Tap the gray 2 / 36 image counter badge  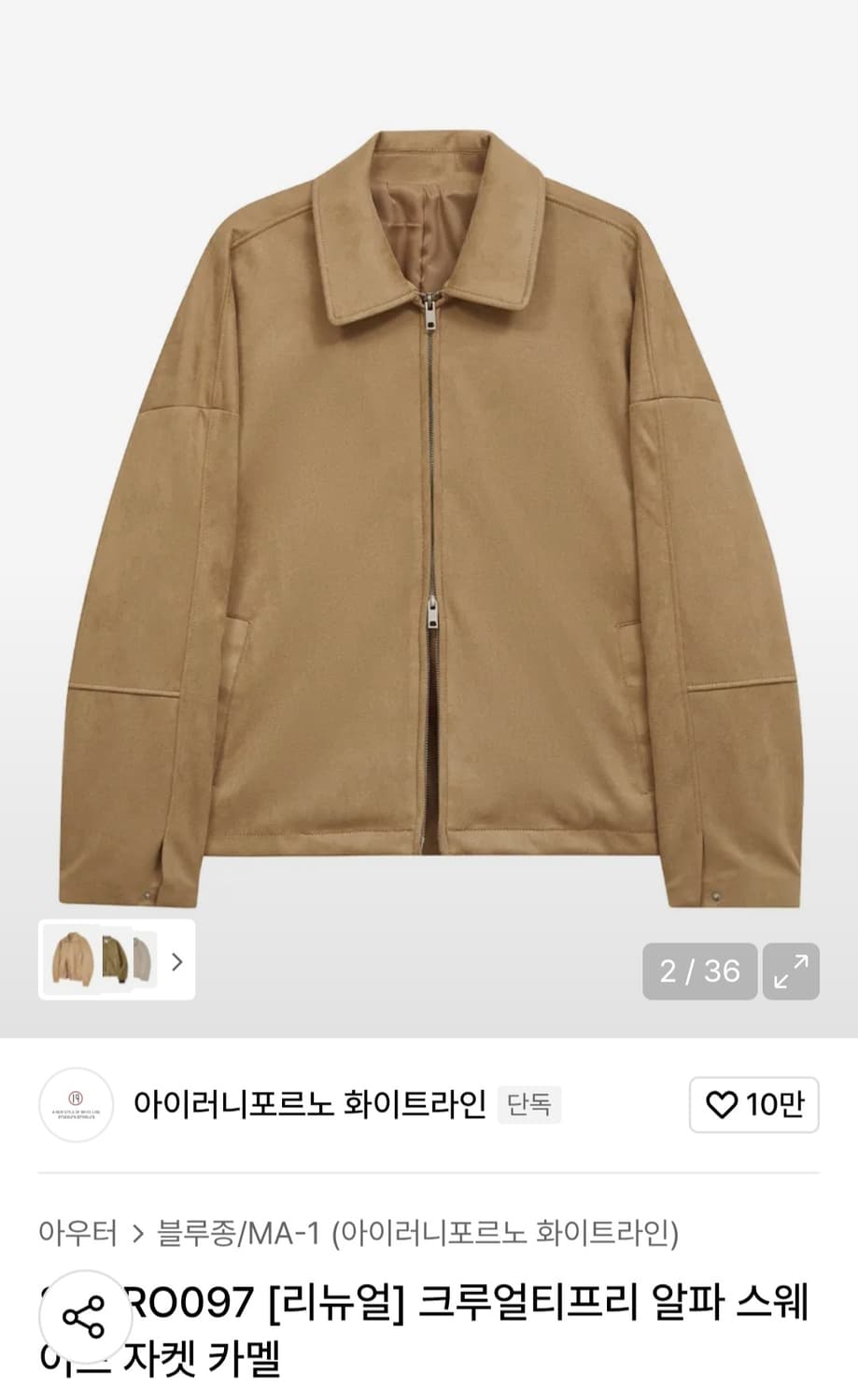698,973
